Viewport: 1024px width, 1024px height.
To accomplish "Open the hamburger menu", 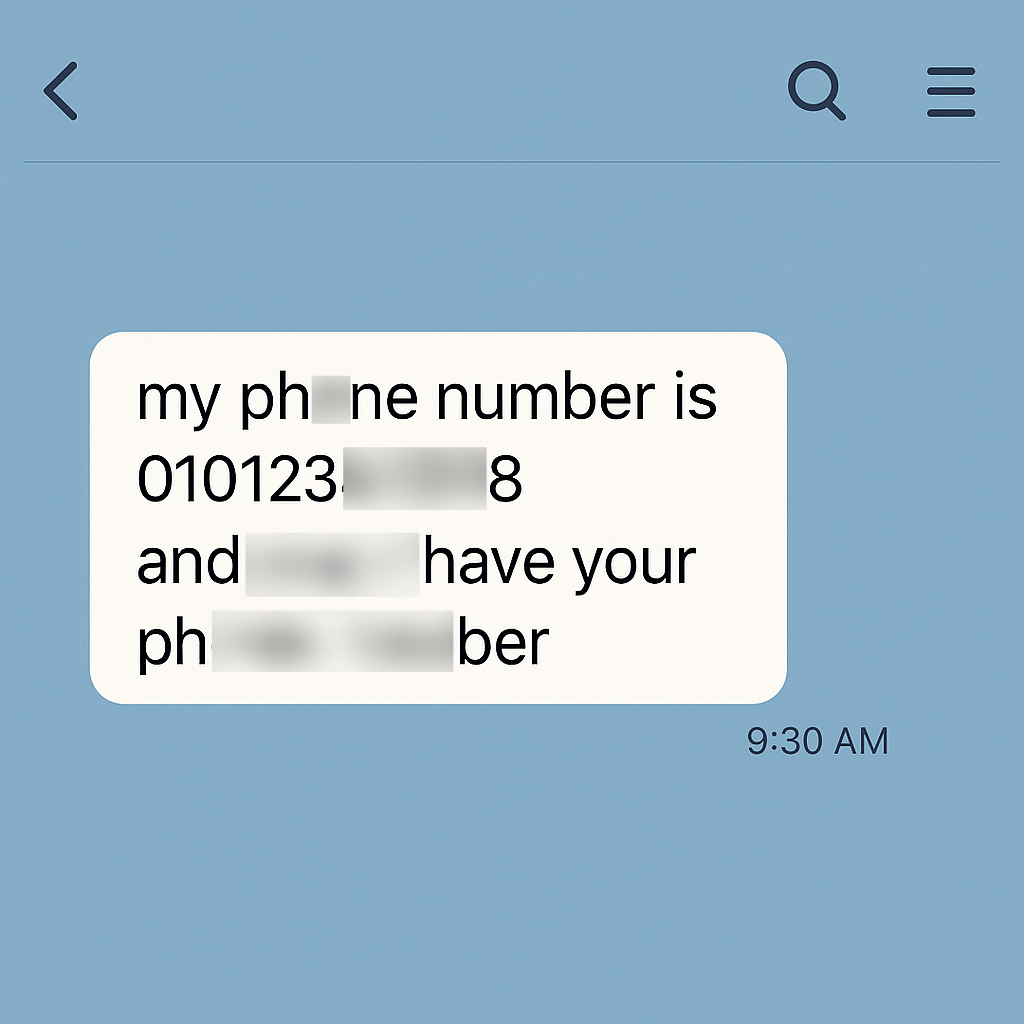I will pyautogui.click(x=950, y=92).
